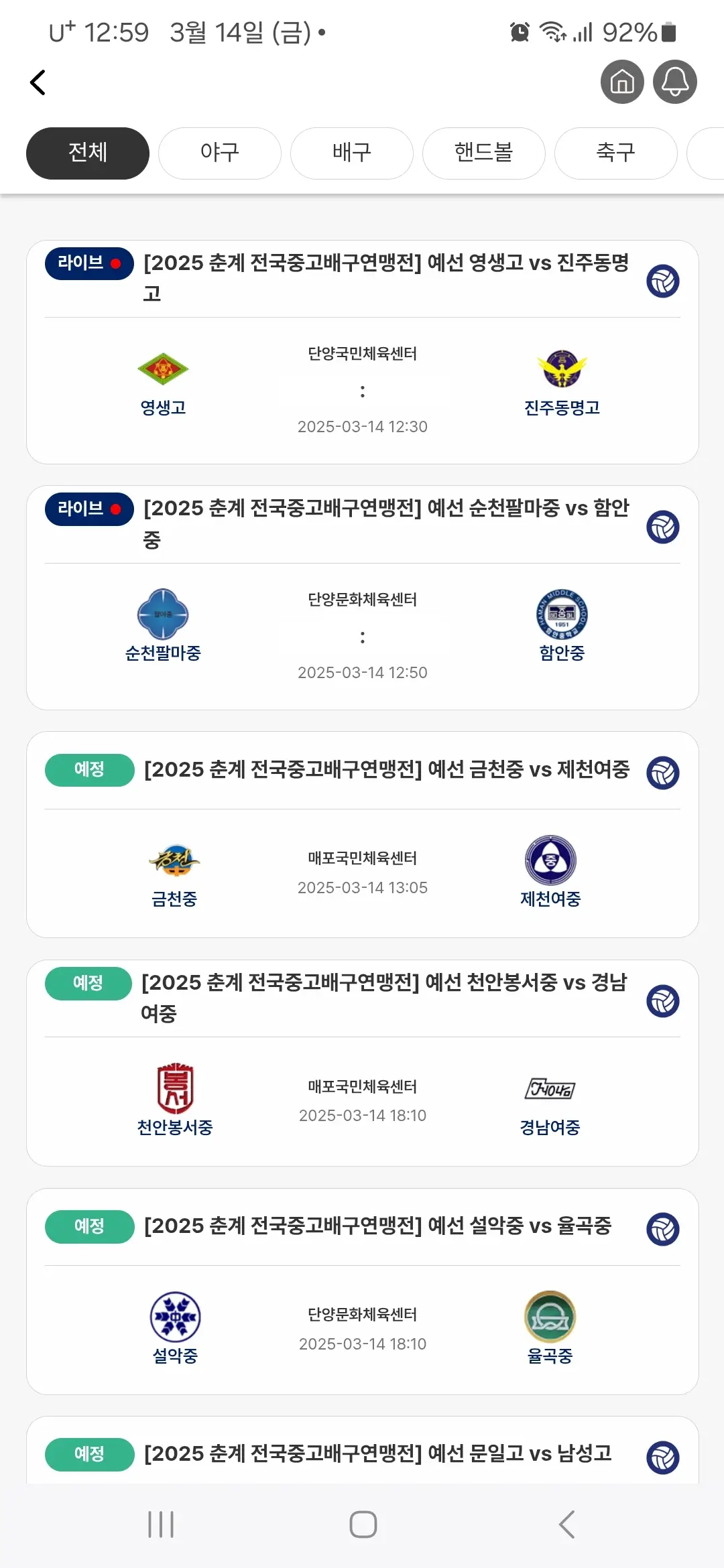This screenshot has width=724, height=1568.
Task: Tap the 라이브 badge on the top match
Action: (x=88, y=263)
